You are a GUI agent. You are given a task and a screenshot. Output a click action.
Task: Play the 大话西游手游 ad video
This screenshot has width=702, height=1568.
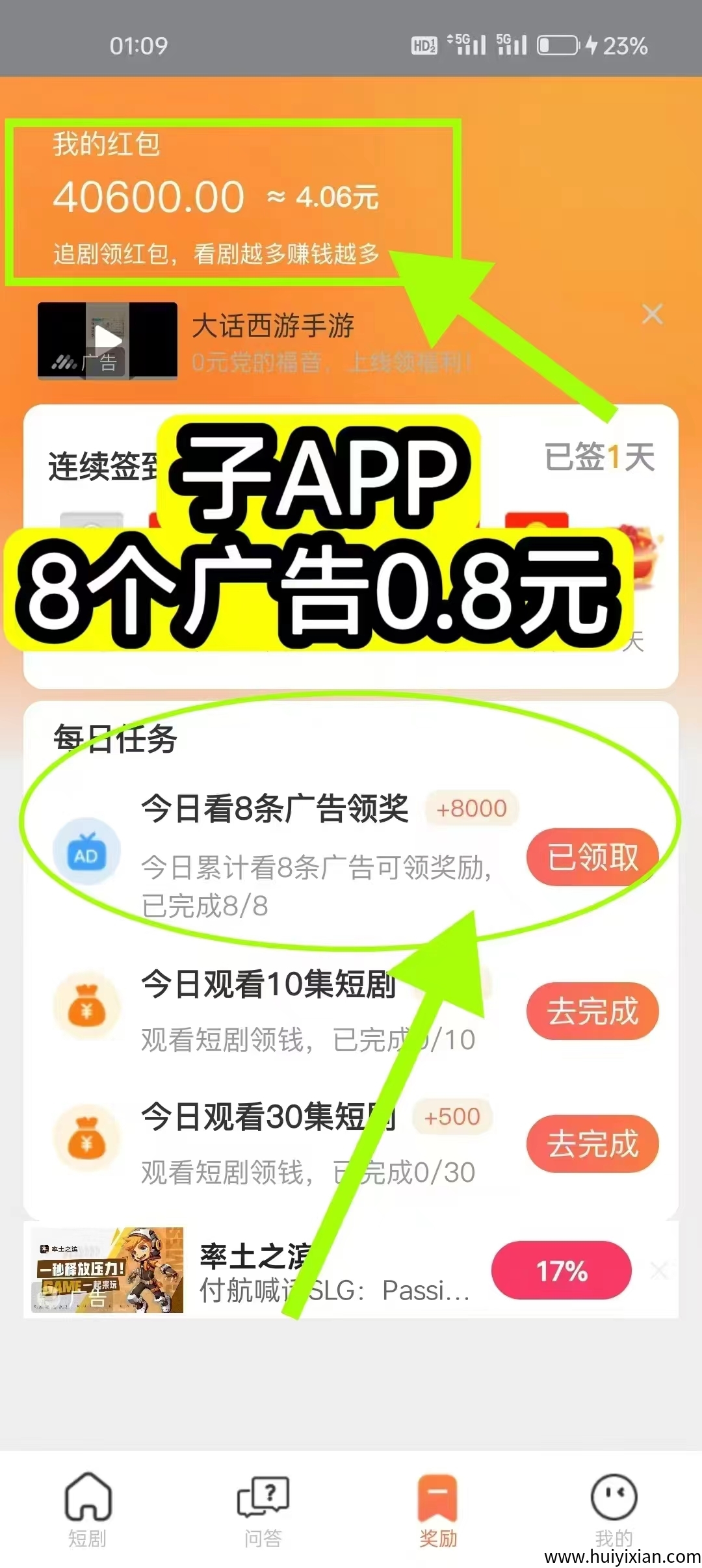coord(107,340)
